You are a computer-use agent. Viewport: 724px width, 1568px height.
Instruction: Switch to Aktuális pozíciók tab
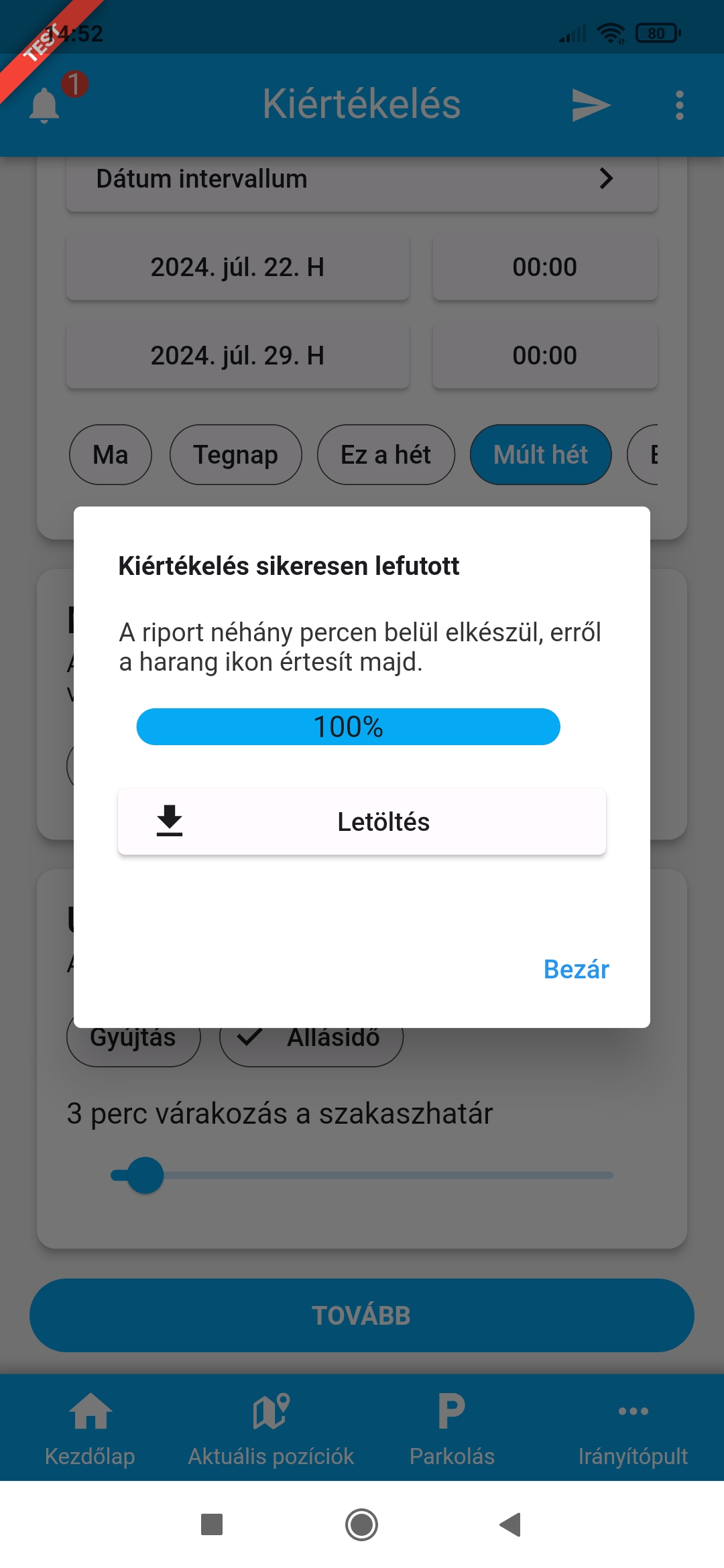pyautogui.click(x=271, y=1427)
